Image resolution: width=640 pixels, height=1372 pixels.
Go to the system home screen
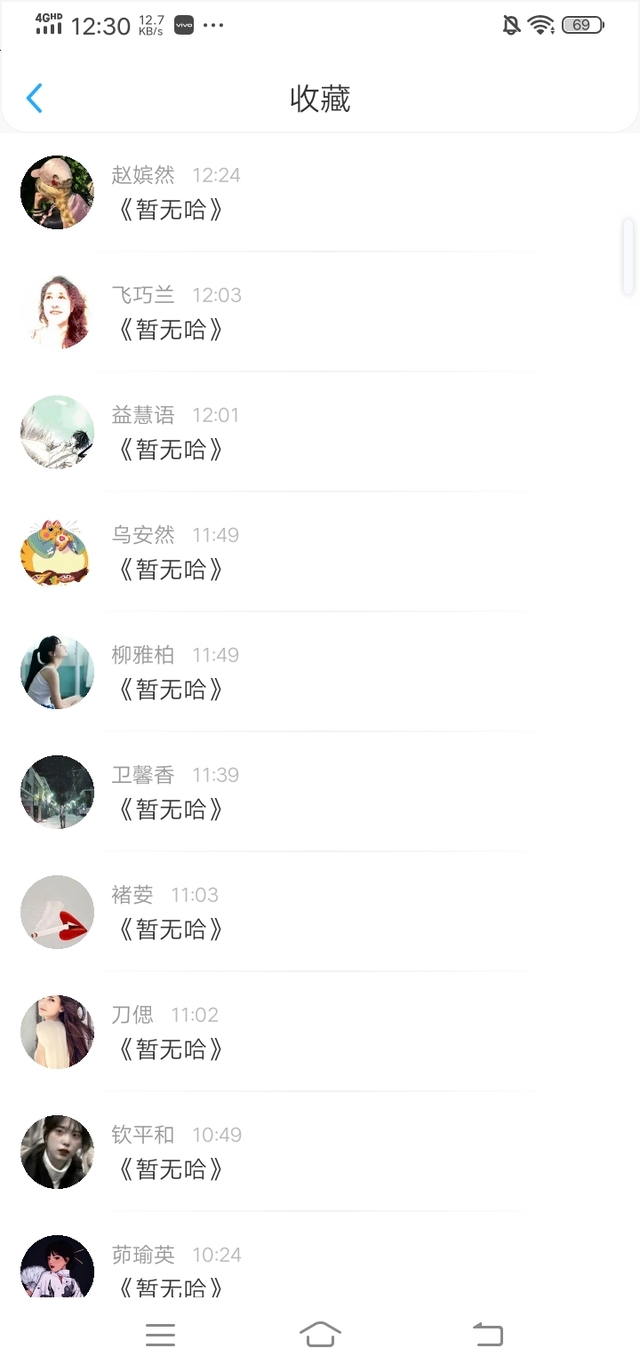320,1334
